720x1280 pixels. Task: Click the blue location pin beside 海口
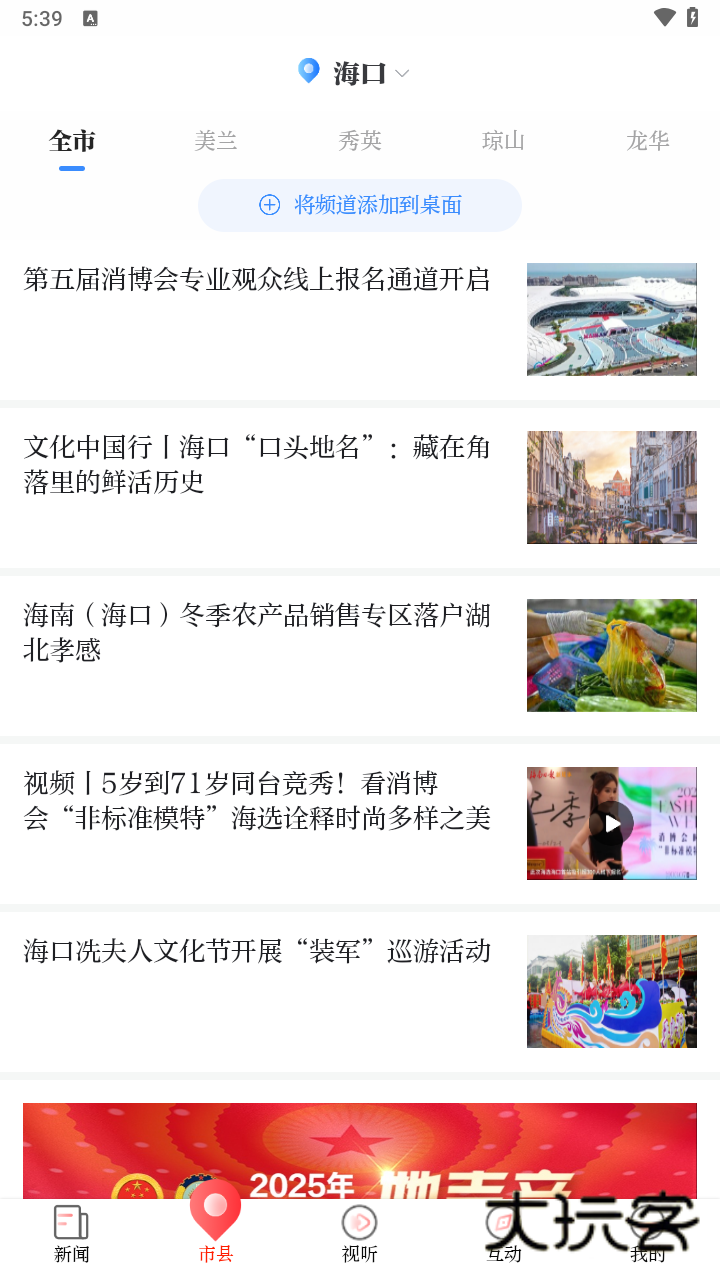pyautogui.click(x=308, y=71)
